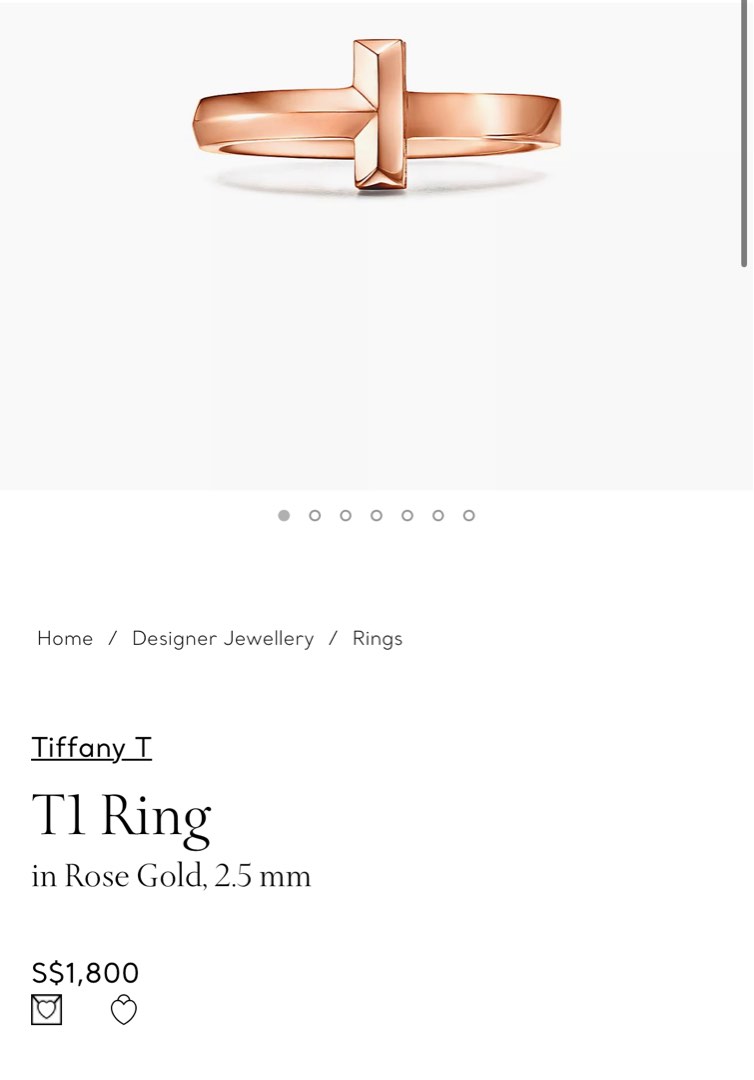Select the fifth carousel dot
Screen dimensions: 754x1080
407,515
